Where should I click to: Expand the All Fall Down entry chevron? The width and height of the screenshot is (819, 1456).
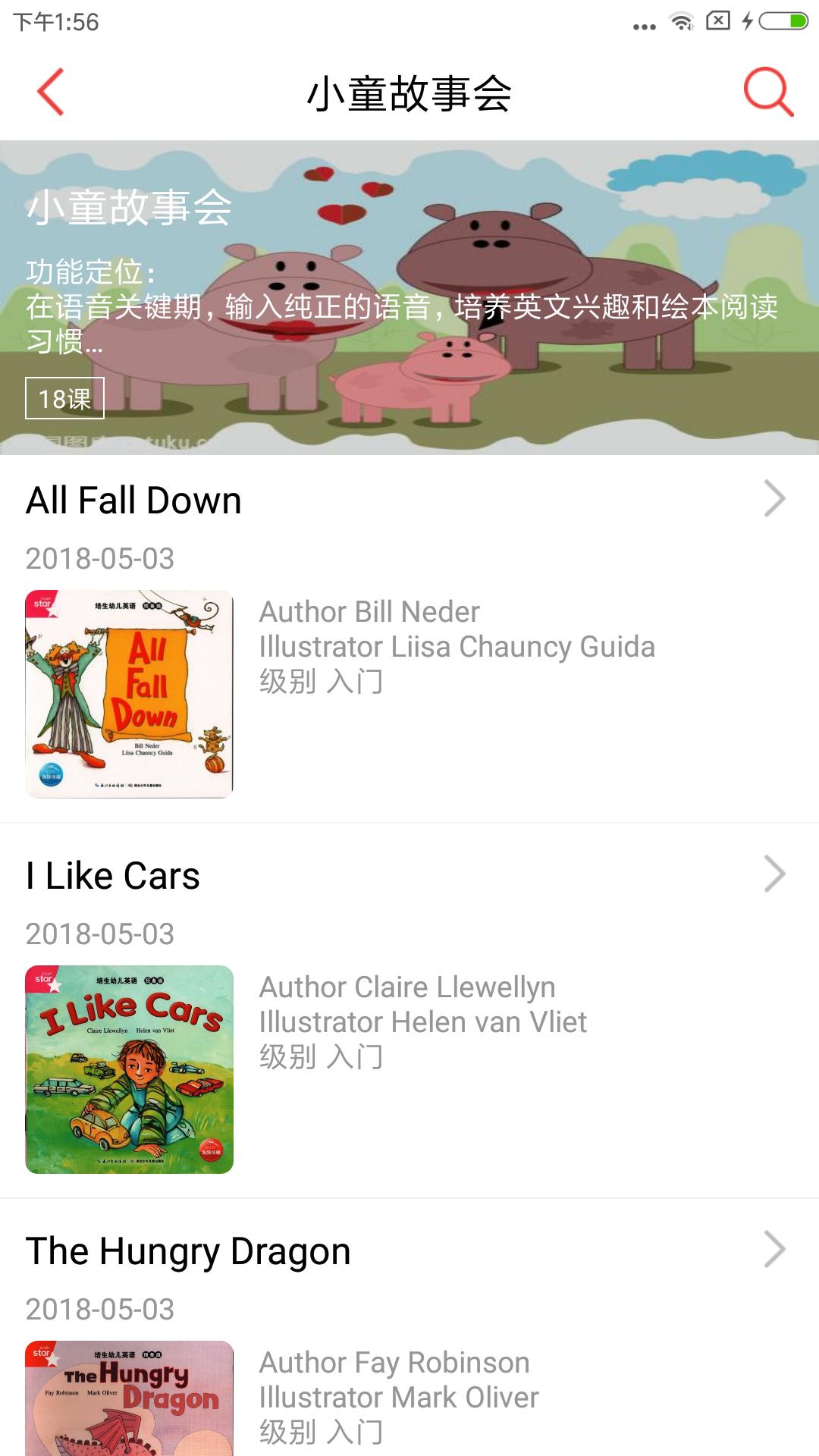pyautogui.click(x=777, y=499)
